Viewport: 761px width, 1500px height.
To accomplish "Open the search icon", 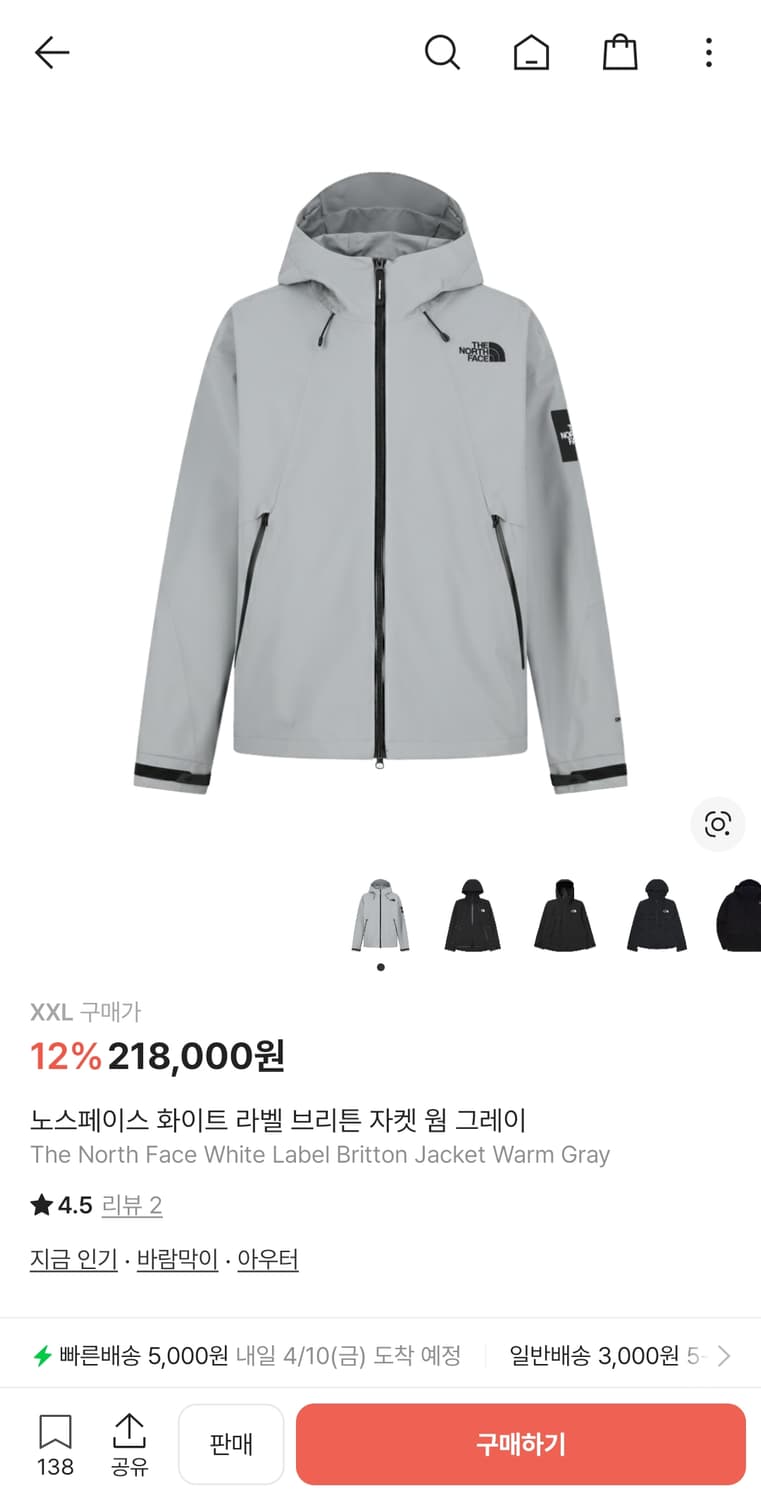I will pyautogui.click(x=443, y=52).
